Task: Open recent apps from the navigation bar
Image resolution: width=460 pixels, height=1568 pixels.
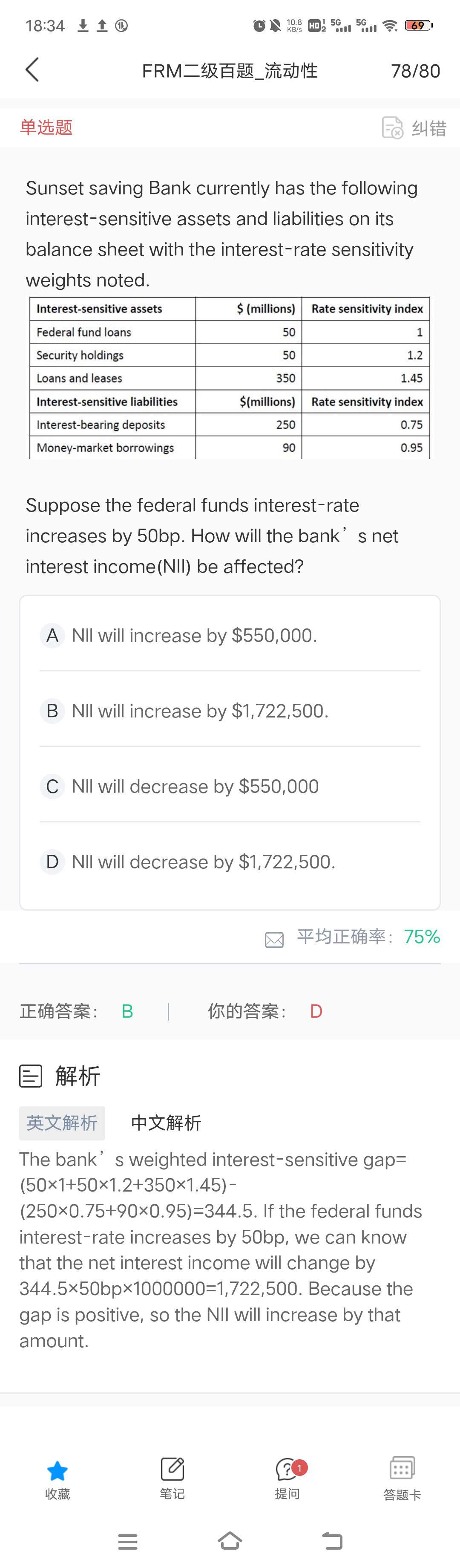Action: 128,1541
